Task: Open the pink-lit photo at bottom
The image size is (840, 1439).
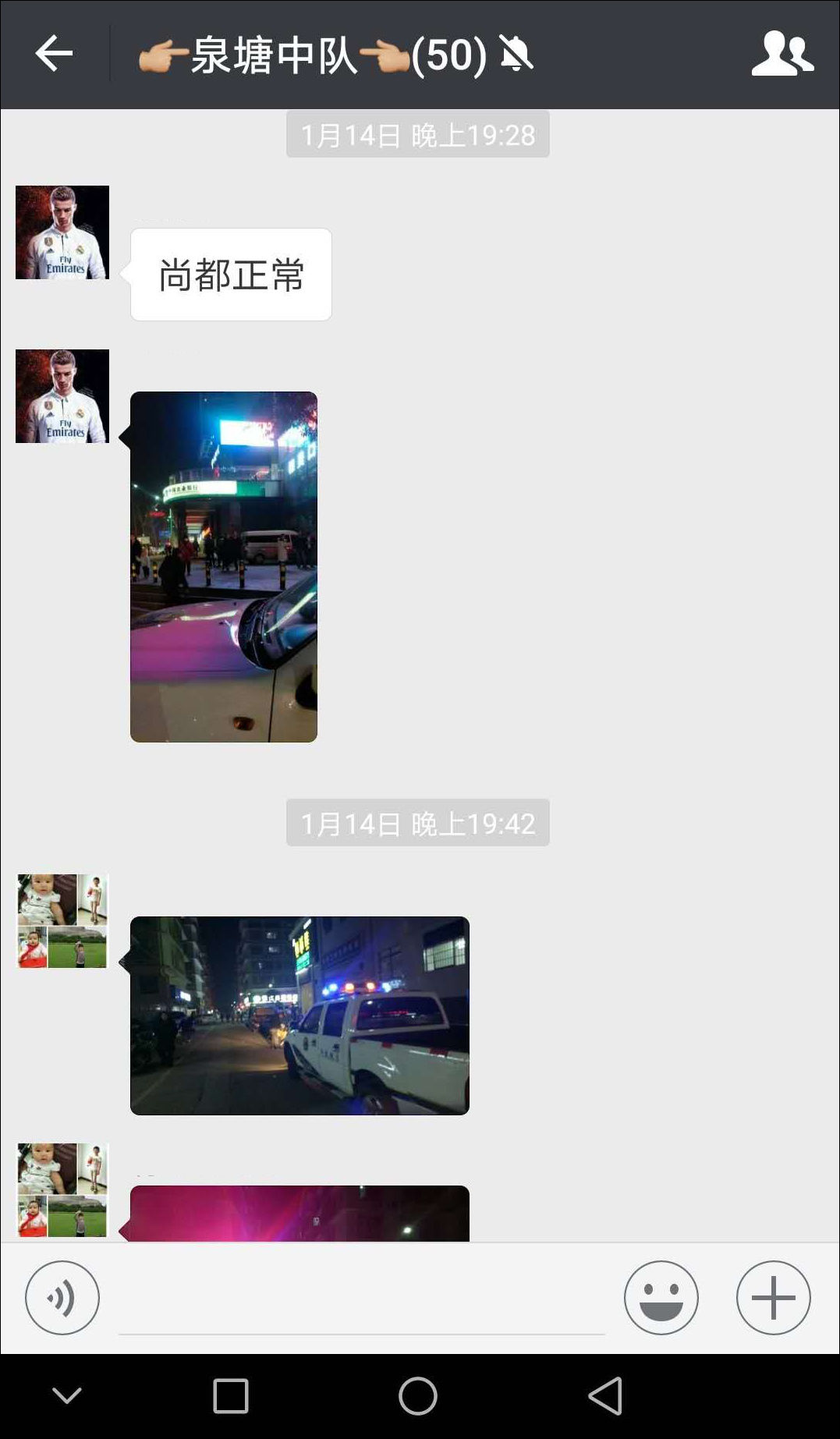Action: [299, 1213]
